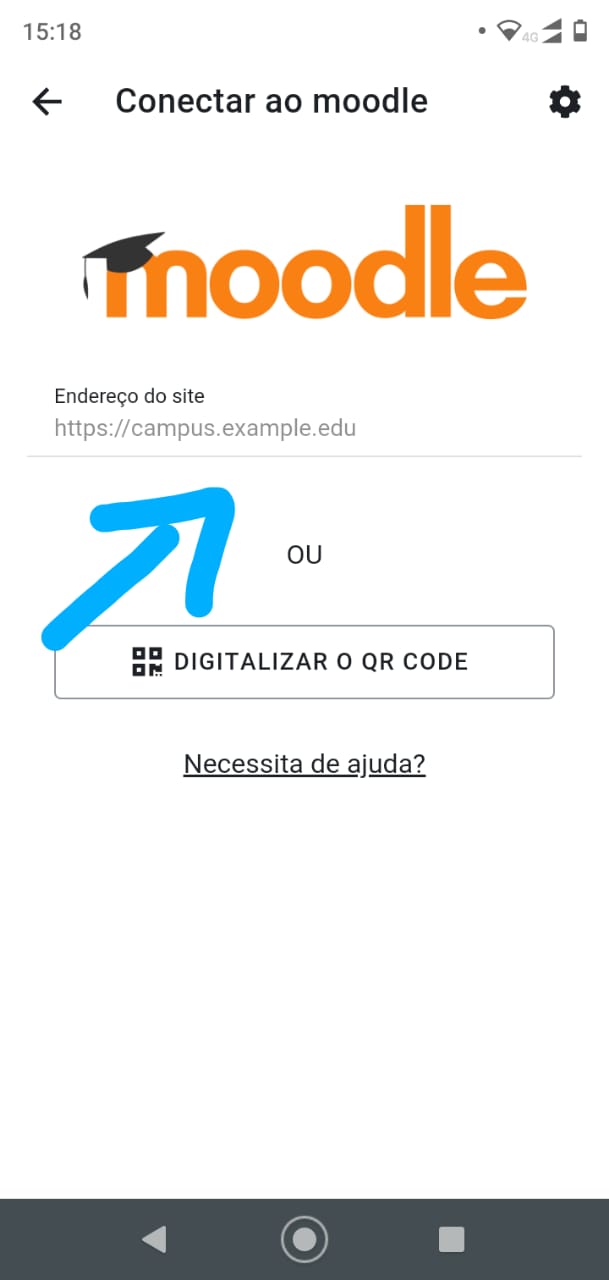Tap Digitalizar o QR code button
The width and height of the screenshot is (609, 1280).
coord(304,662)
